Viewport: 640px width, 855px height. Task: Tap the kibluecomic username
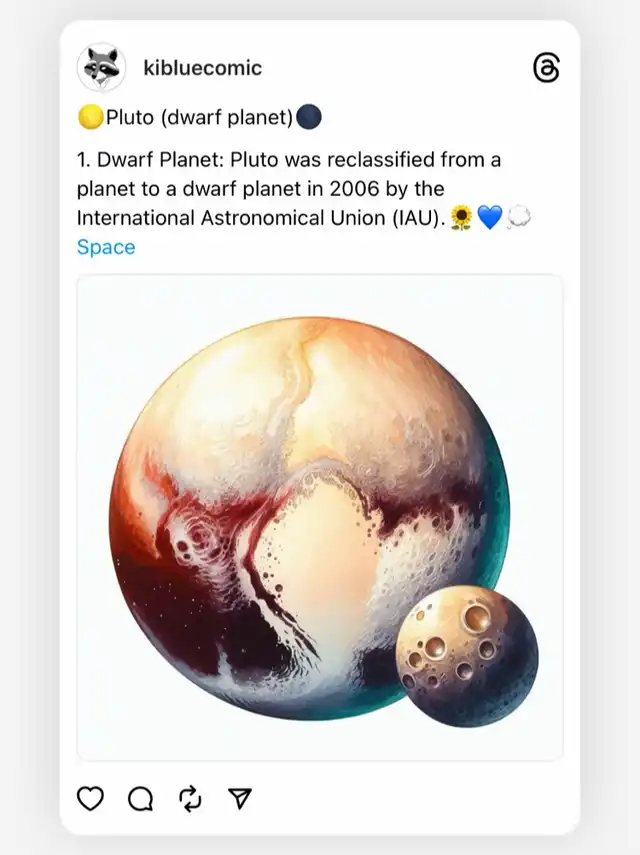[x=203, y=68]
